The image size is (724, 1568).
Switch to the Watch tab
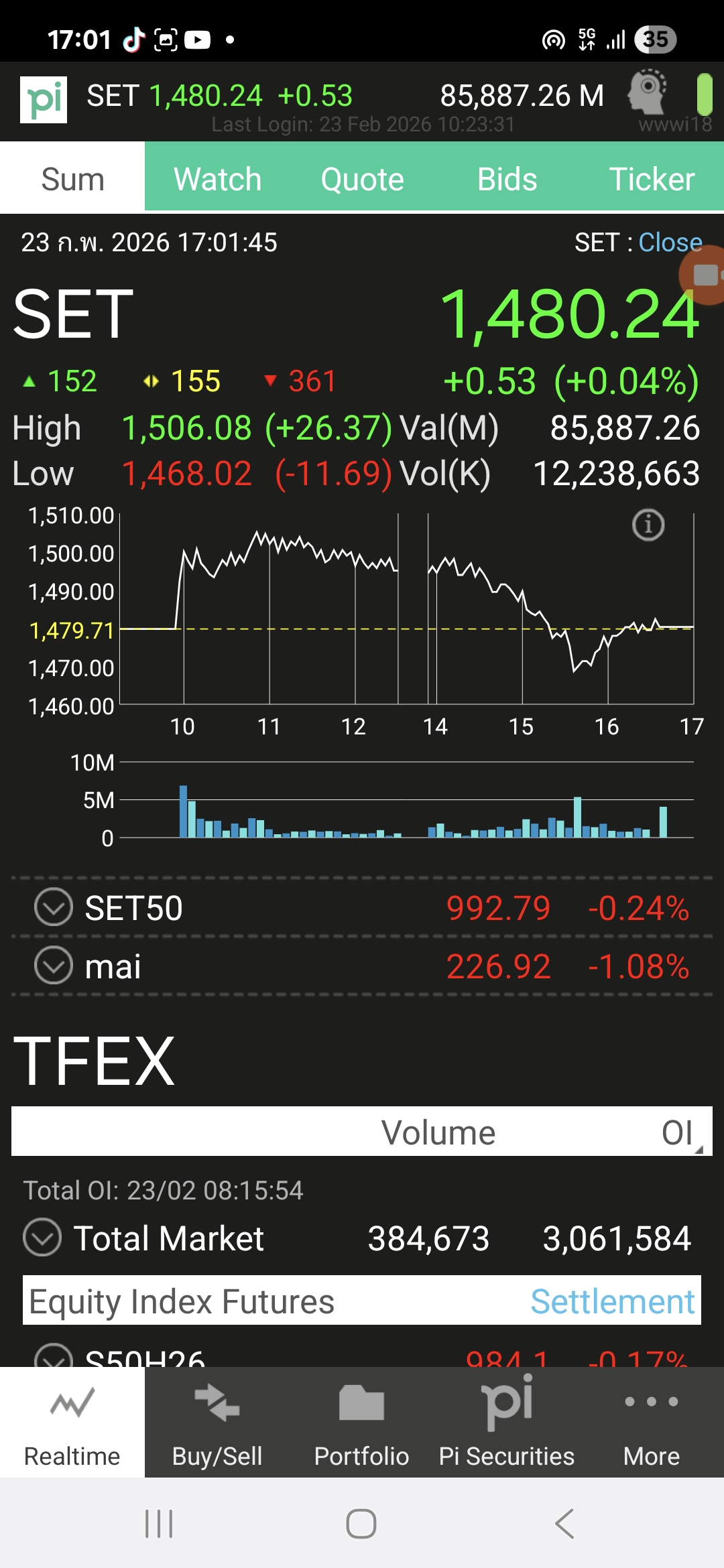click(217, 179)
